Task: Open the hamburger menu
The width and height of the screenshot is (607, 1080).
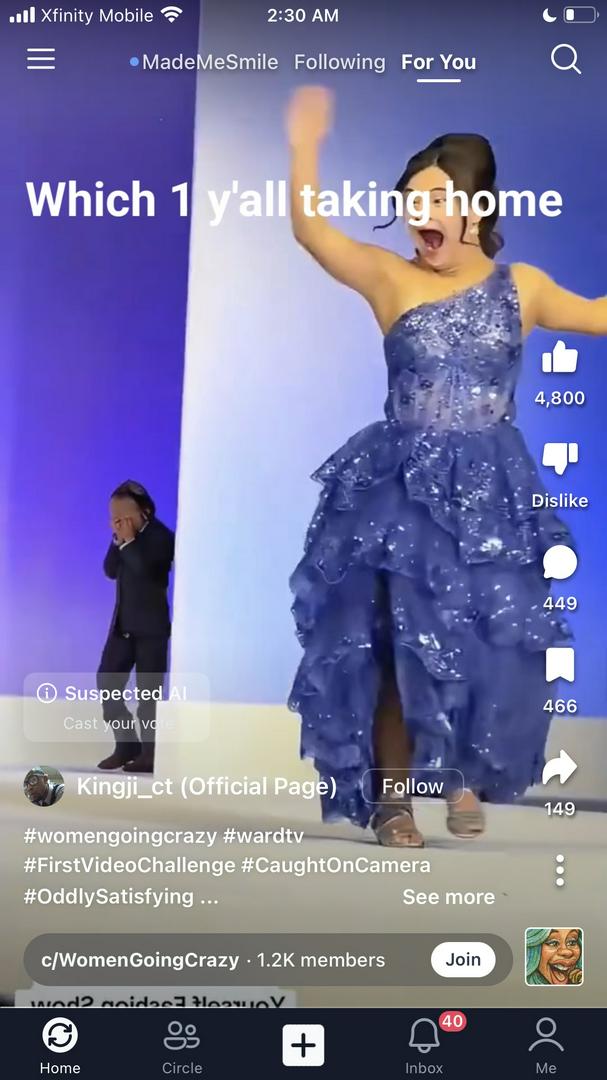Action: click(41, 60)
